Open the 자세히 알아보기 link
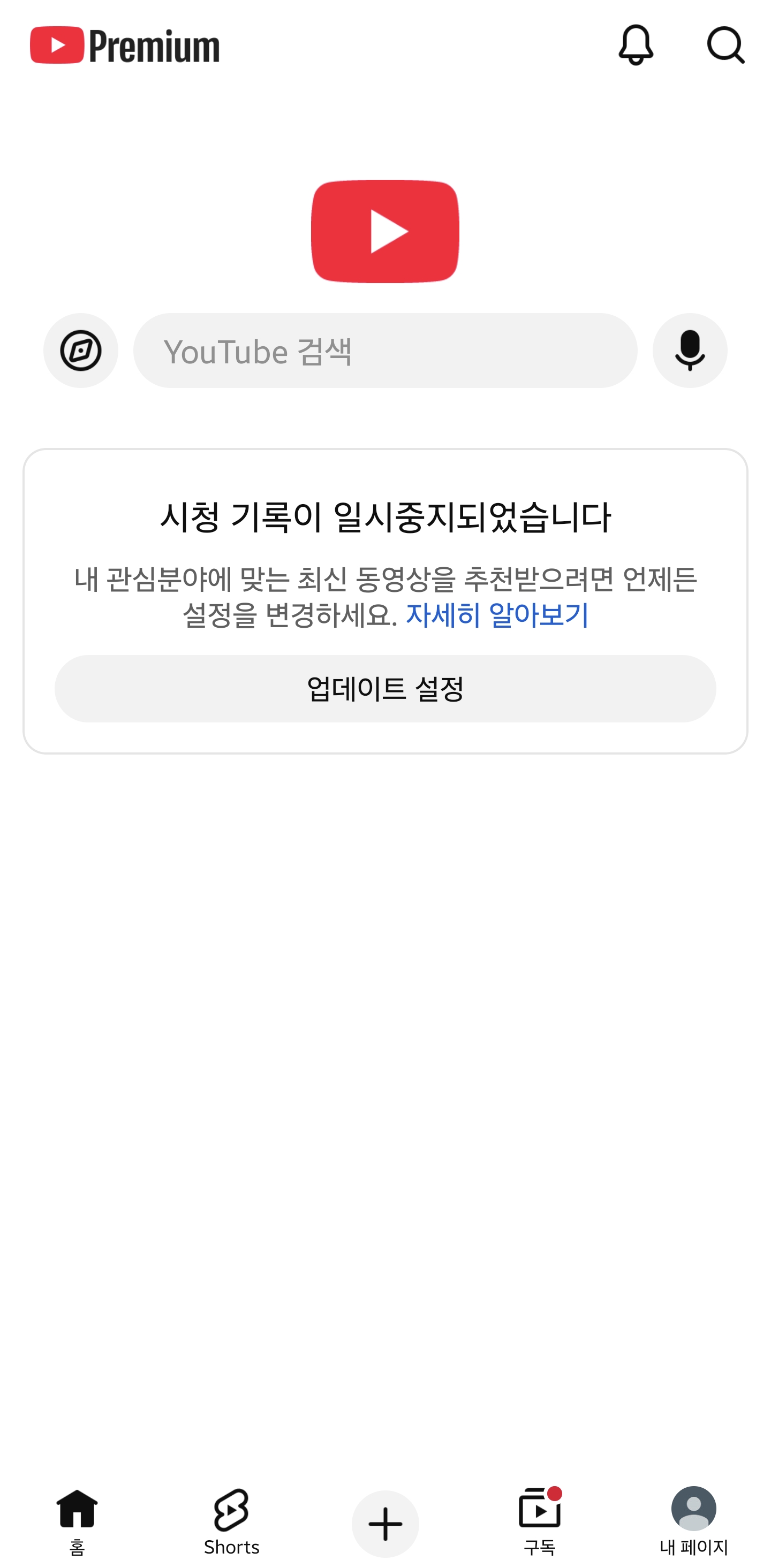The image size is (771, 1568). [497, 614]
